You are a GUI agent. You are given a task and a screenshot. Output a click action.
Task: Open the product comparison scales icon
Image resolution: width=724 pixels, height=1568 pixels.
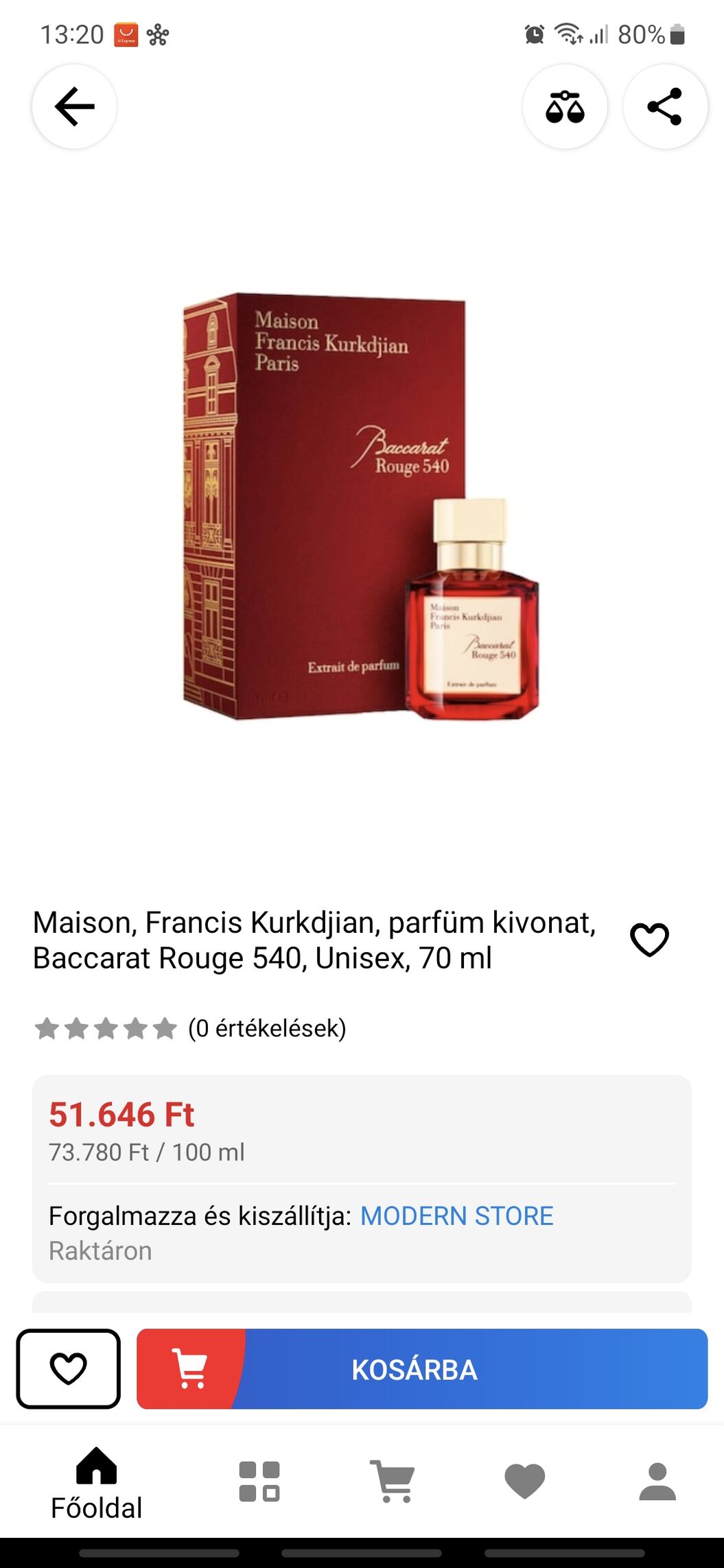pyautogui.click(x=565, y=106)
